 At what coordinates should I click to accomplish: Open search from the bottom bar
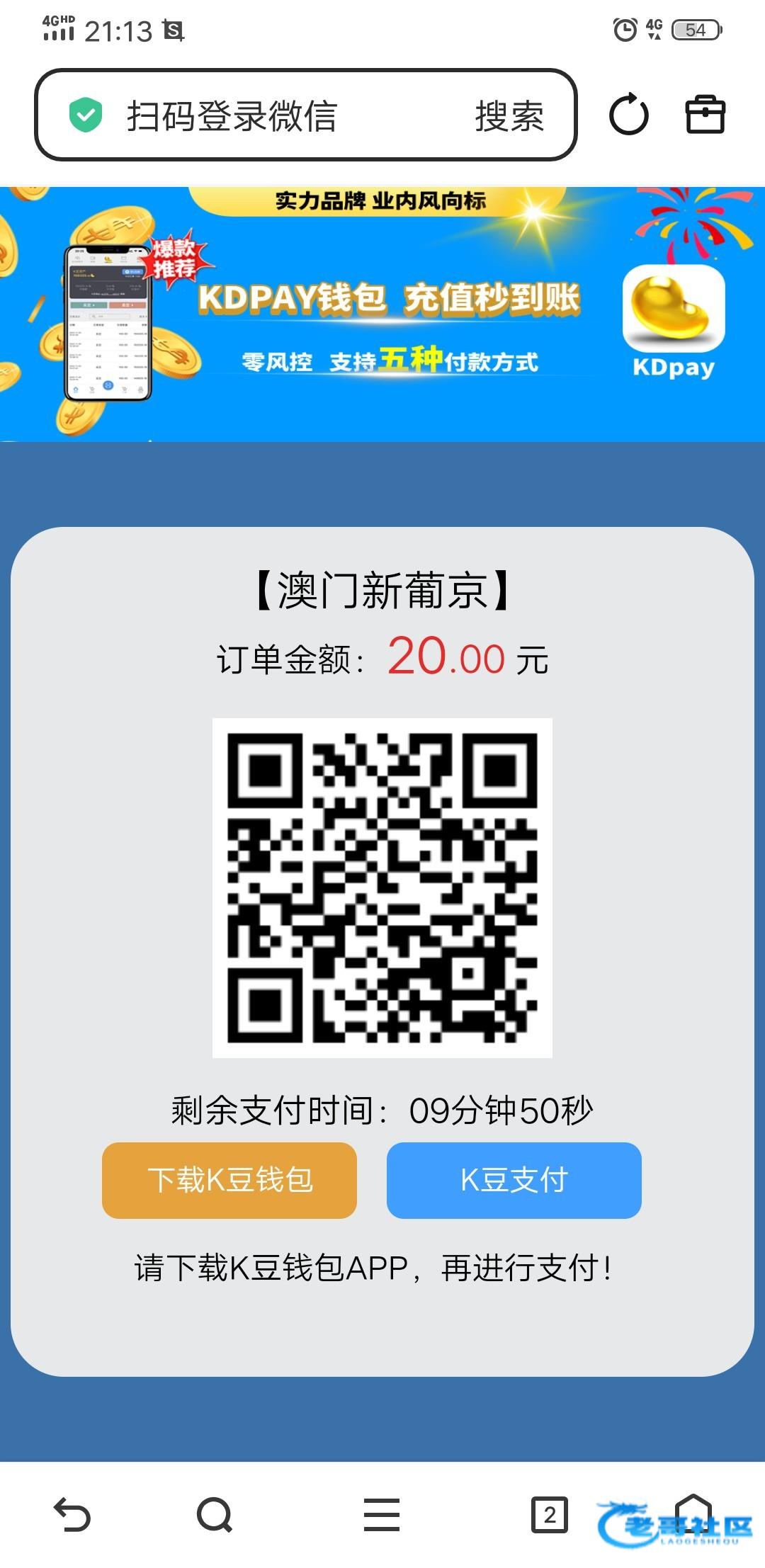[215, 1516]
